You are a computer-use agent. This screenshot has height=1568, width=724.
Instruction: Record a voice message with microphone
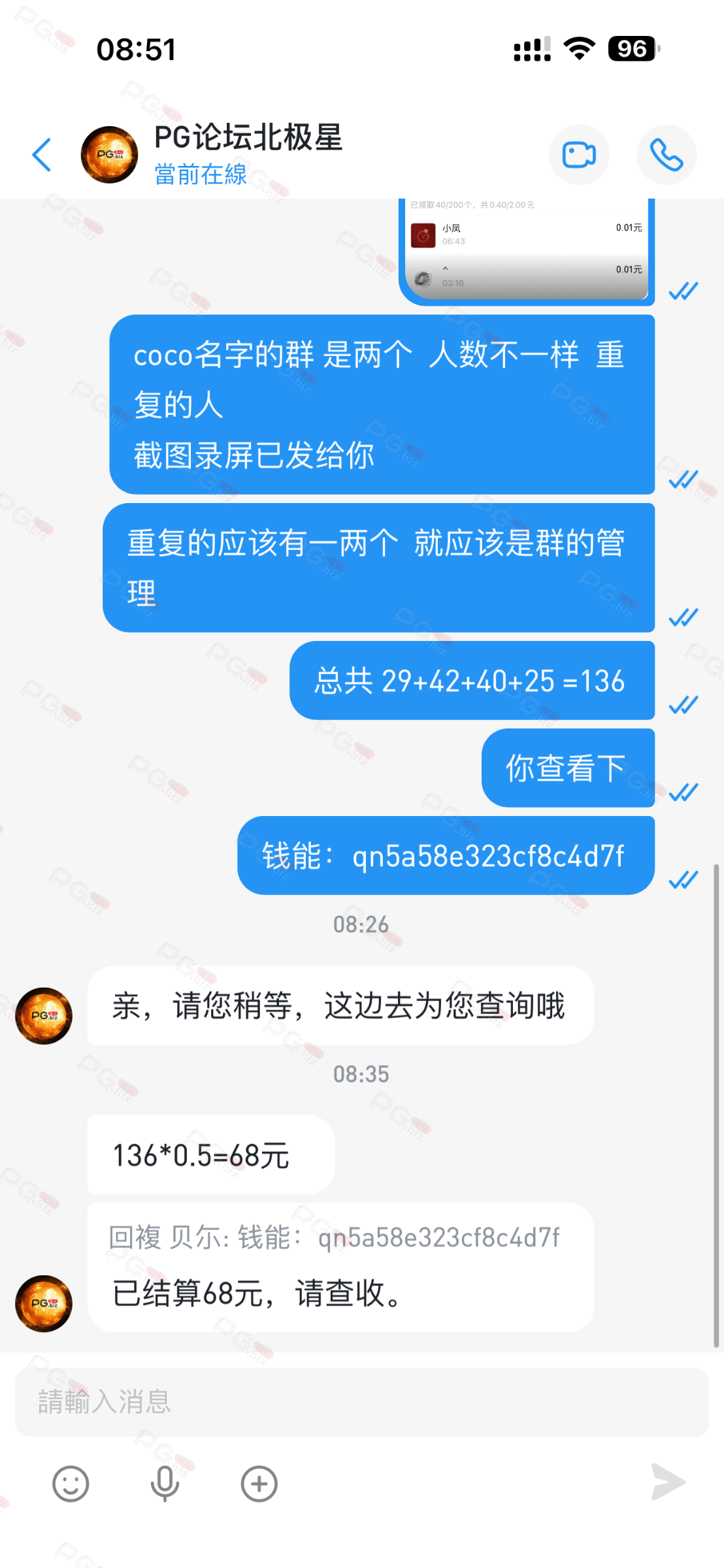[165, 1484]
